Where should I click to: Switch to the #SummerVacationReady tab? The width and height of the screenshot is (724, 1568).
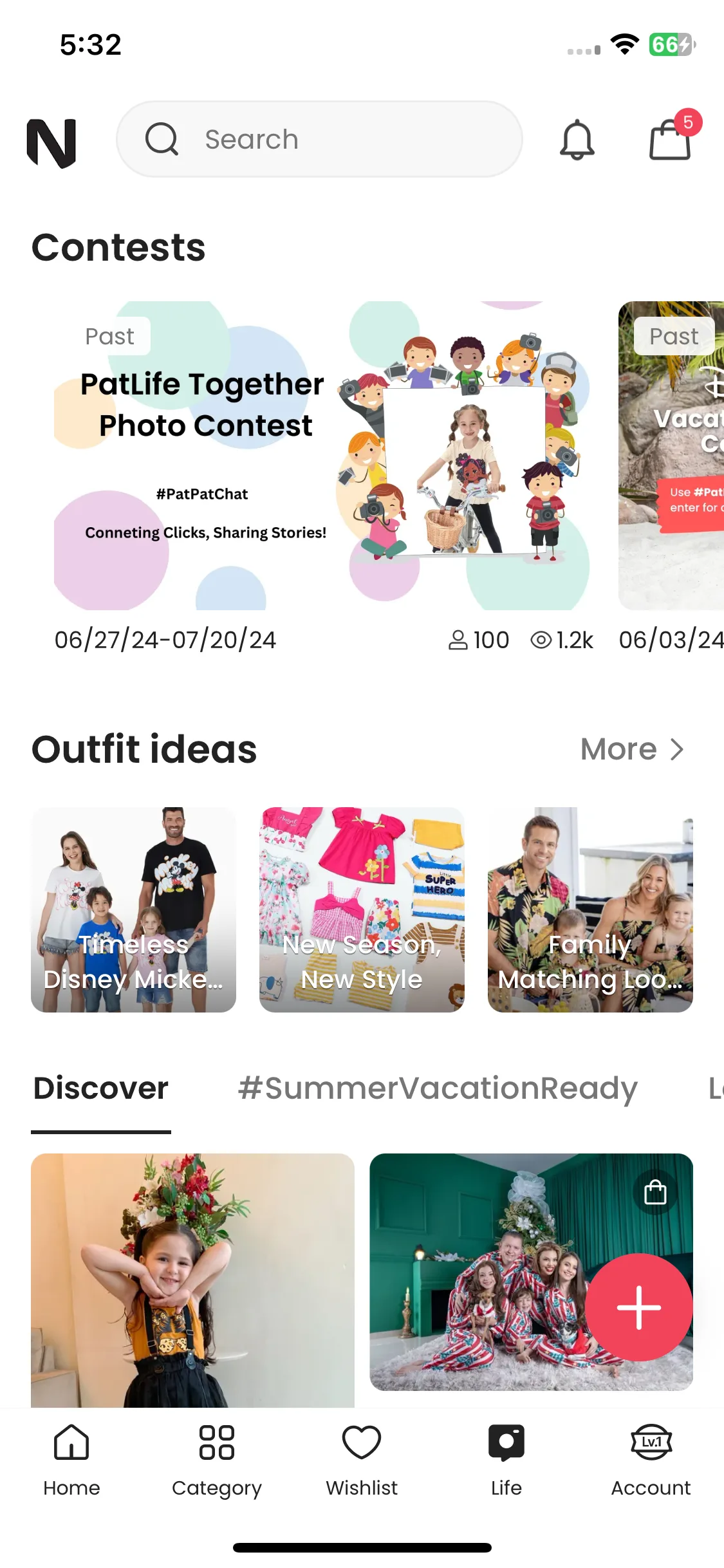438,1088
